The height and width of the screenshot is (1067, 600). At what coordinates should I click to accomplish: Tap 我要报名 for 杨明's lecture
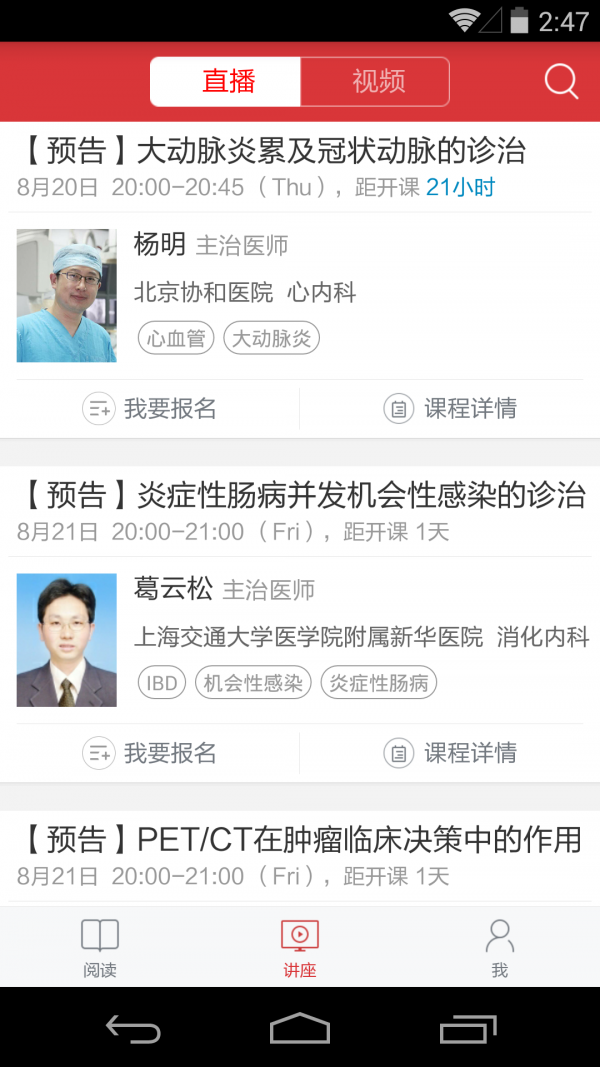coord(150,408)
